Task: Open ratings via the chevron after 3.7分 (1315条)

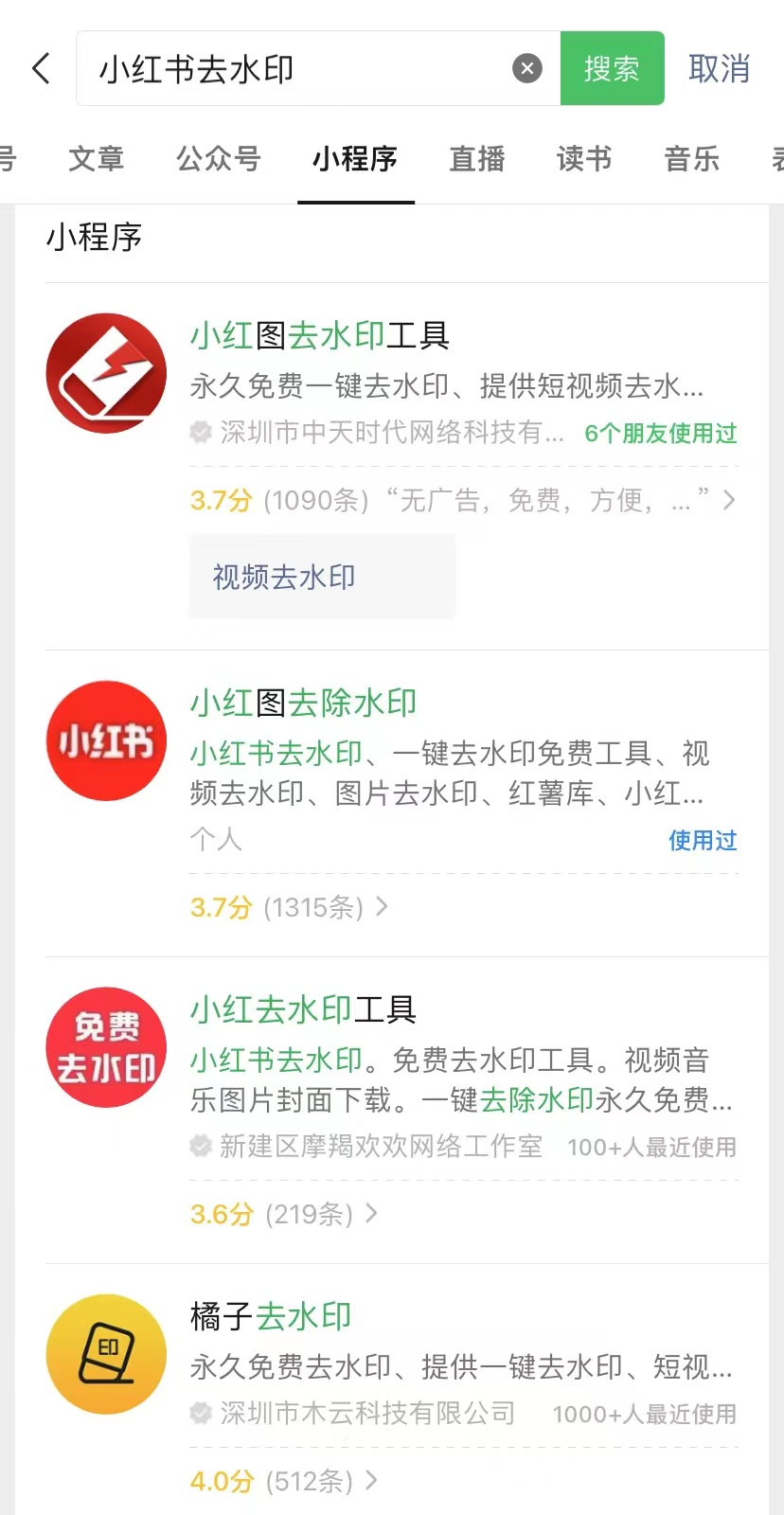Action: tap(382, 906)
